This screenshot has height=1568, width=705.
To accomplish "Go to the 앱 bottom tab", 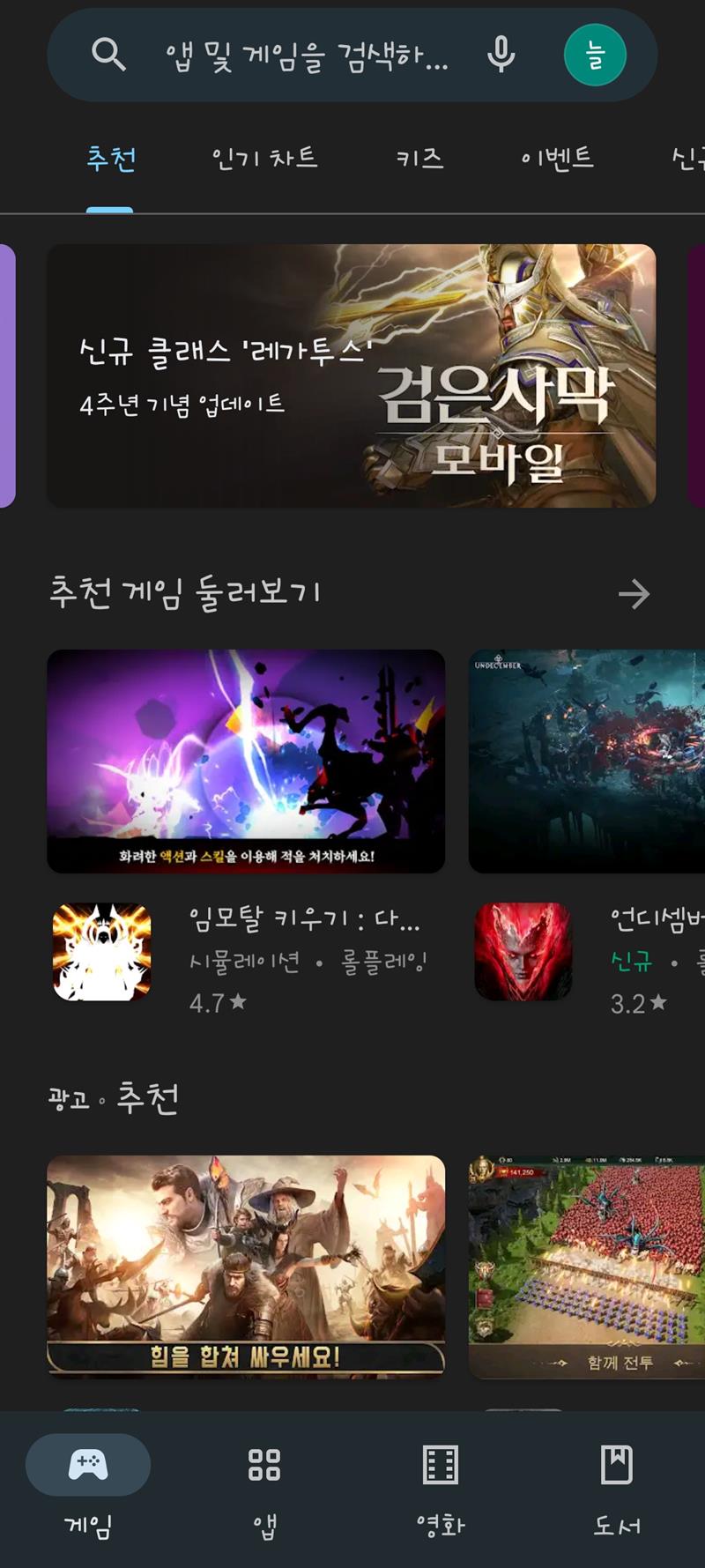I will [264, 1484].
